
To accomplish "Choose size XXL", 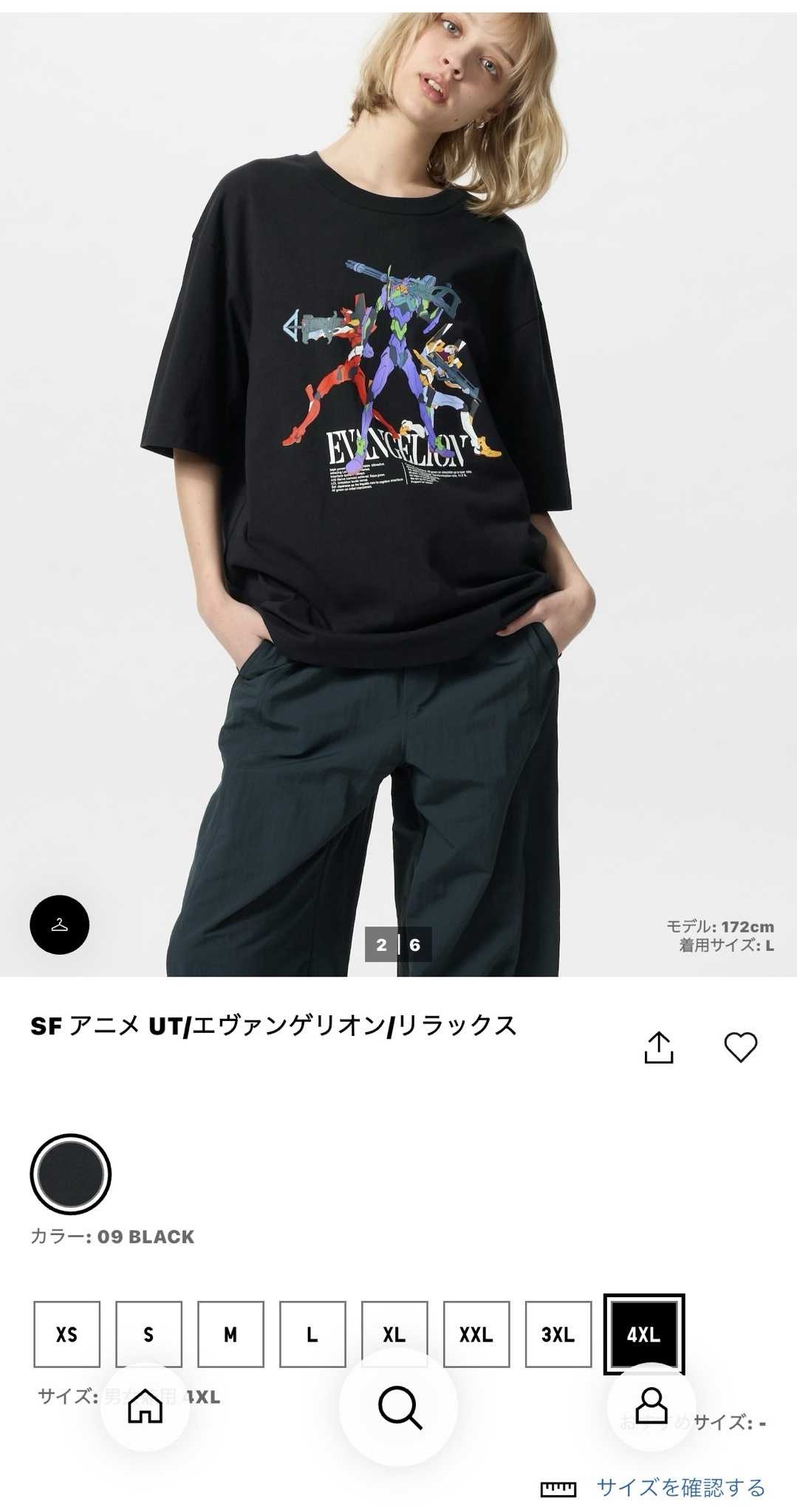I will (x=476, y=1334).
